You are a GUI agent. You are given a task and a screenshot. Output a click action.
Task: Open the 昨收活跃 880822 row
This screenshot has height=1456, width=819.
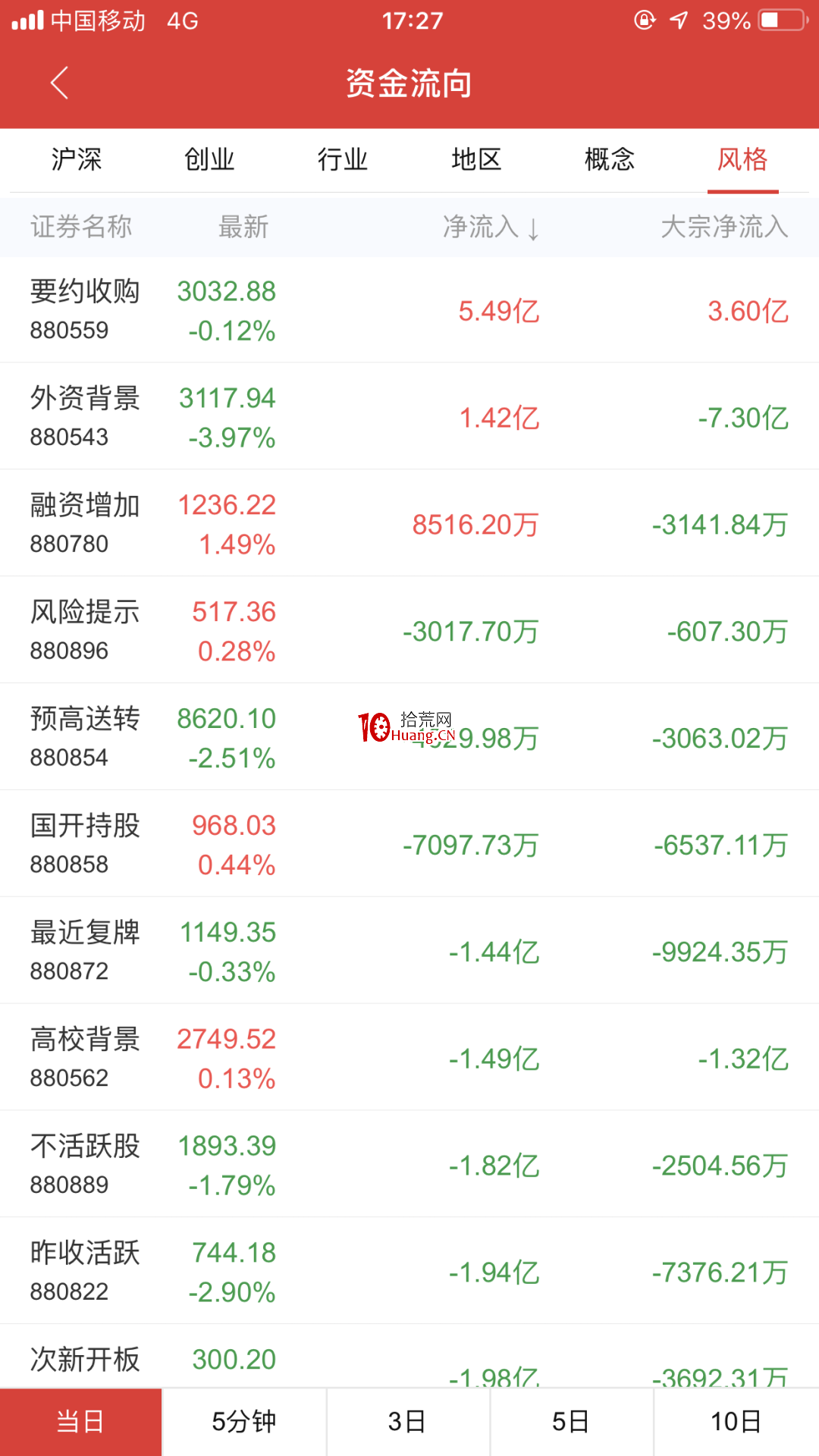[x=409, y=1272]
